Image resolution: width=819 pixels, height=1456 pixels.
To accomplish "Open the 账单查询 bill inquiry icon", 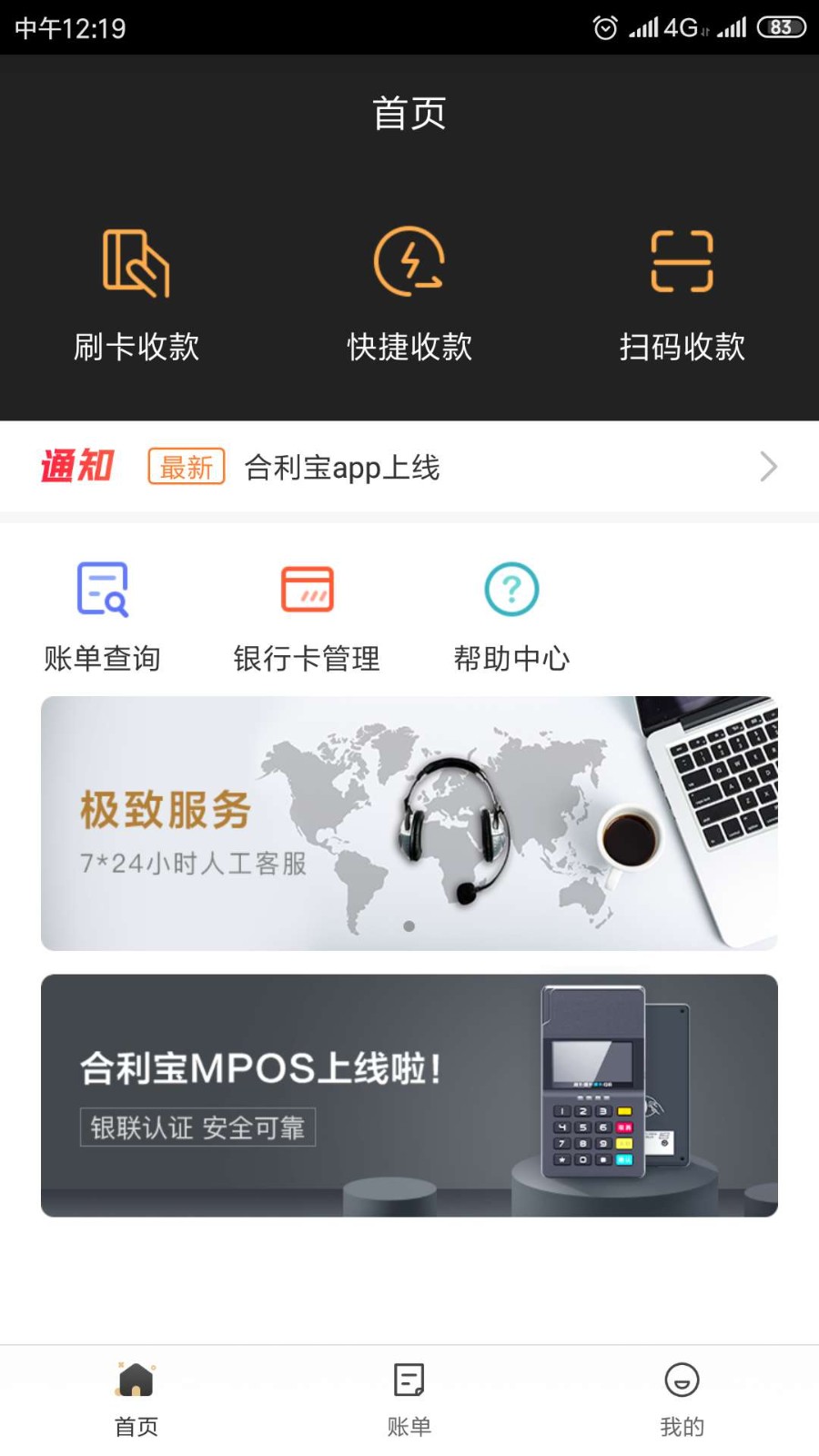I will (103, 590).
